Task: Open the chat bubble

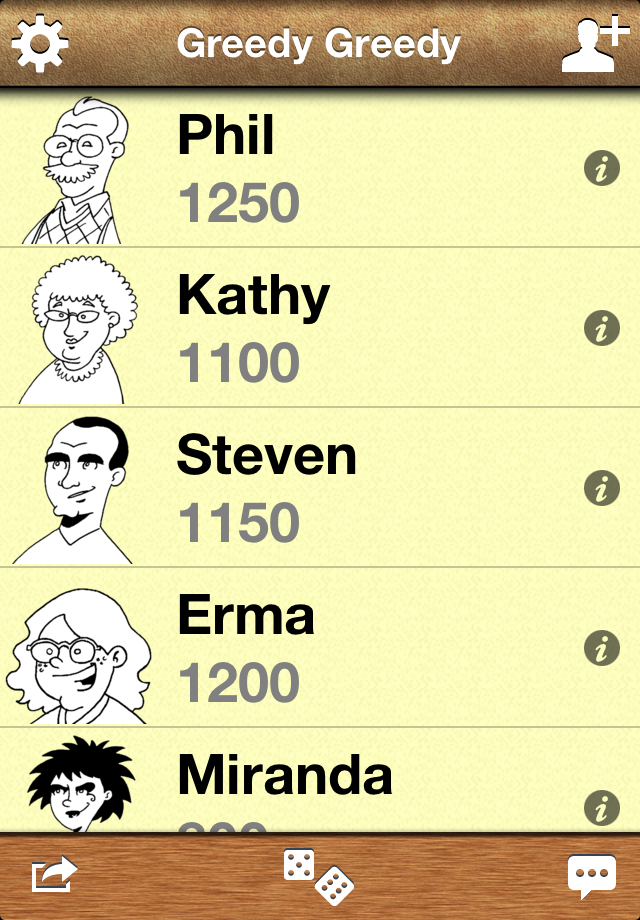Action: click(591, 877)
